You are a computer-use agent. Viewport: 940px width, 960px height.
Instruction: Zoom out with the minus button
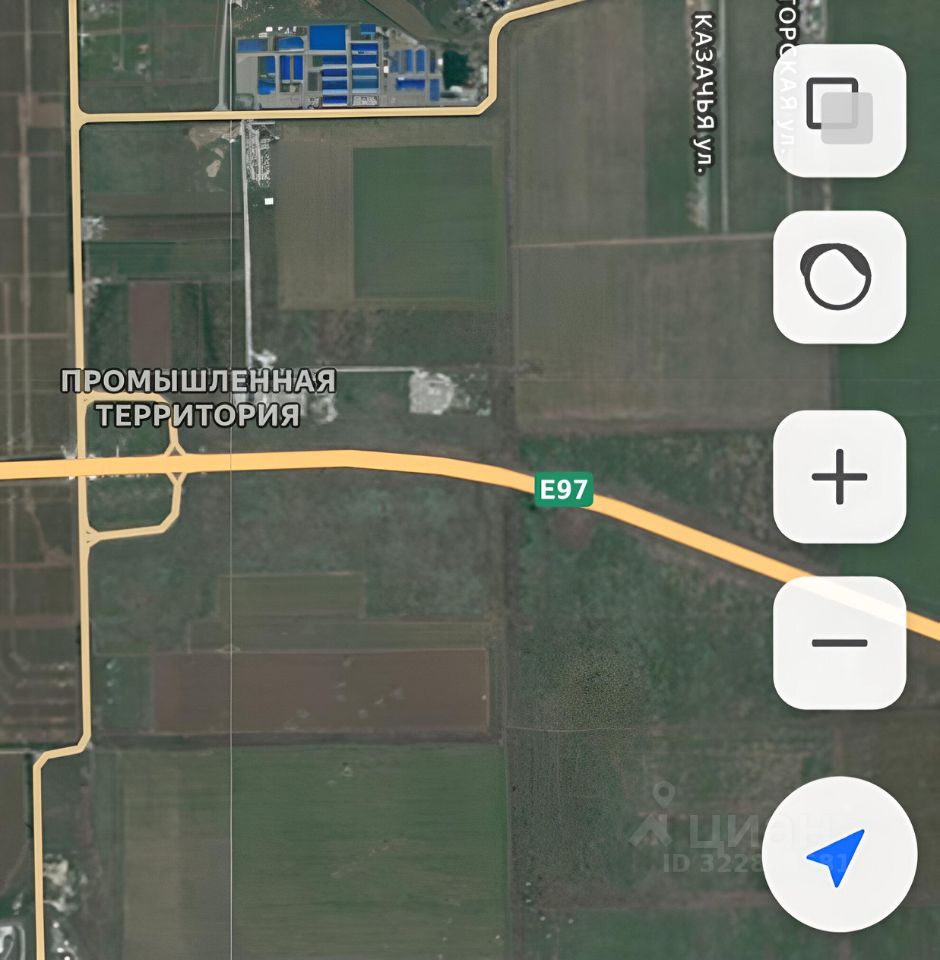(839, 643)
